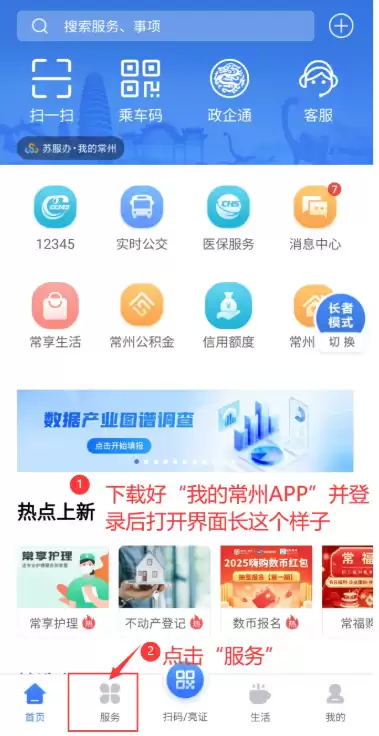Viewport: 379px width, 736px height.
Task: Show the 乘车码 ride code
Action: point(140,91)
